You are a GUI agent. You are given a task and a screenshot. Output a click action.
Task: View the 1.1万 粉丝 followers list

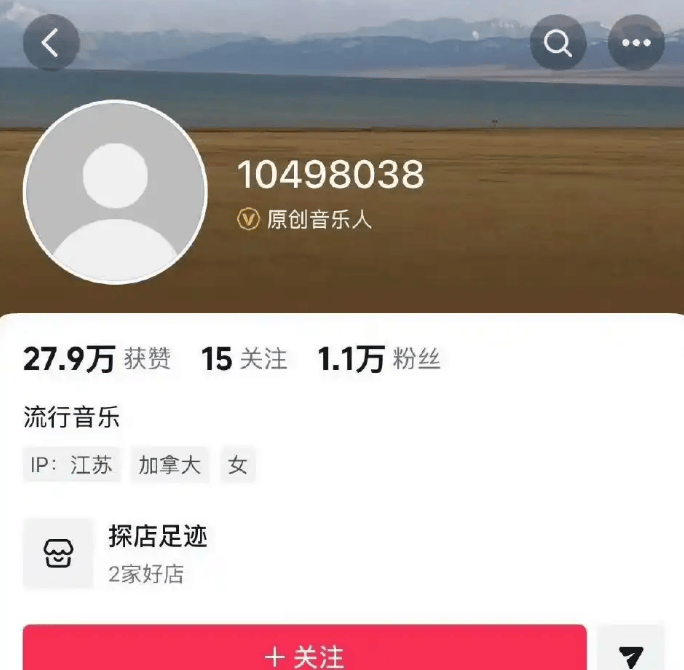(379, 359)
